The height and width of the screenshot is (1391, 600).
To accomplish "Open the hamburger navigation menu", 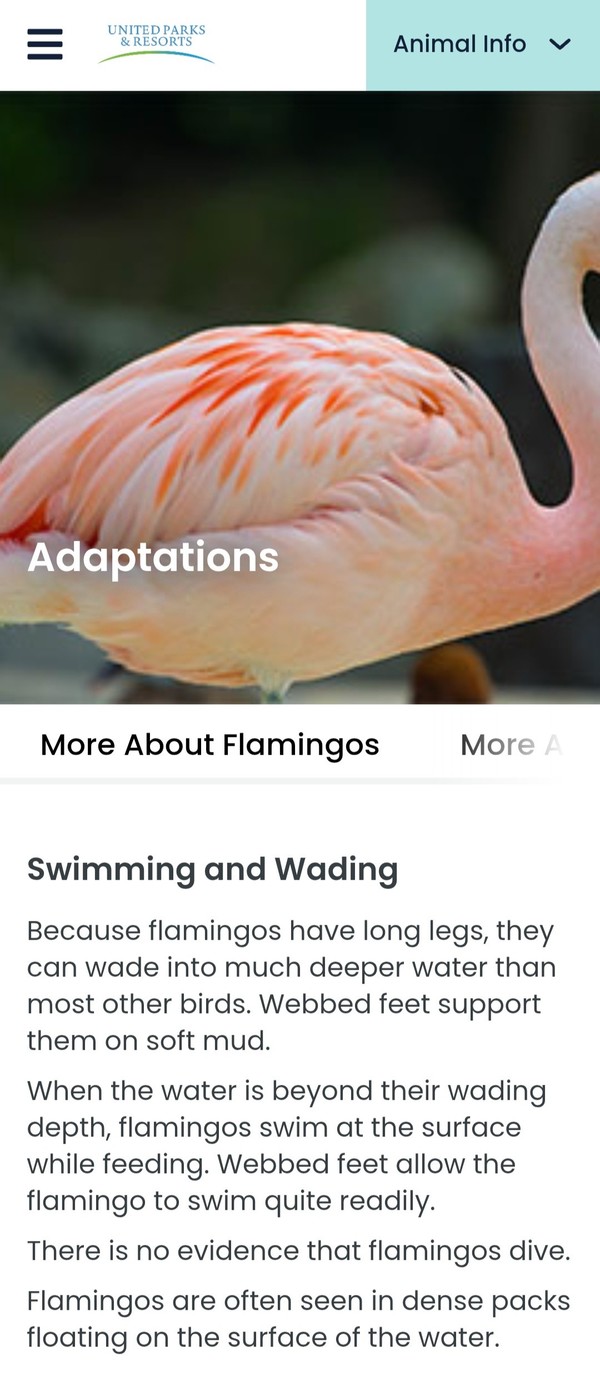I will click(x=45, y=45).
